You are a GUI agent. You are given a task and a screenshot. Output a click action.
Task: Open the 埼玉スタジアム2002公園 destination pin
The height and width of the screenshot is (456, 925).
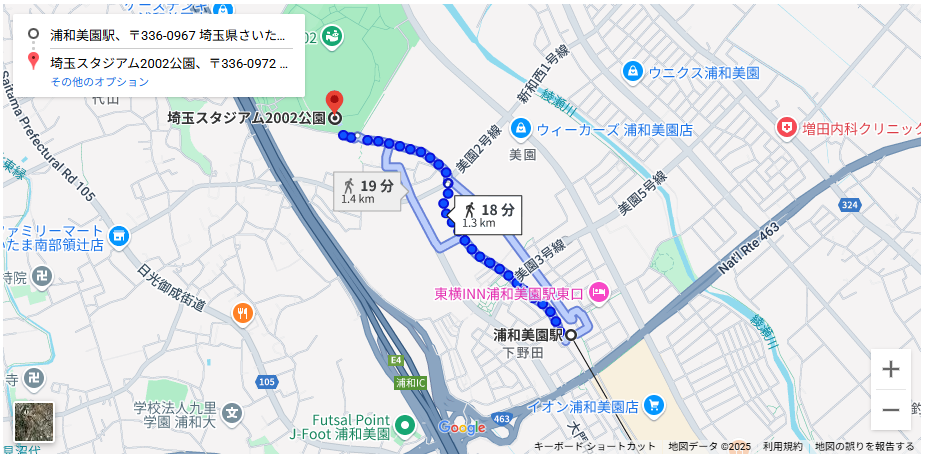point(336,103)
